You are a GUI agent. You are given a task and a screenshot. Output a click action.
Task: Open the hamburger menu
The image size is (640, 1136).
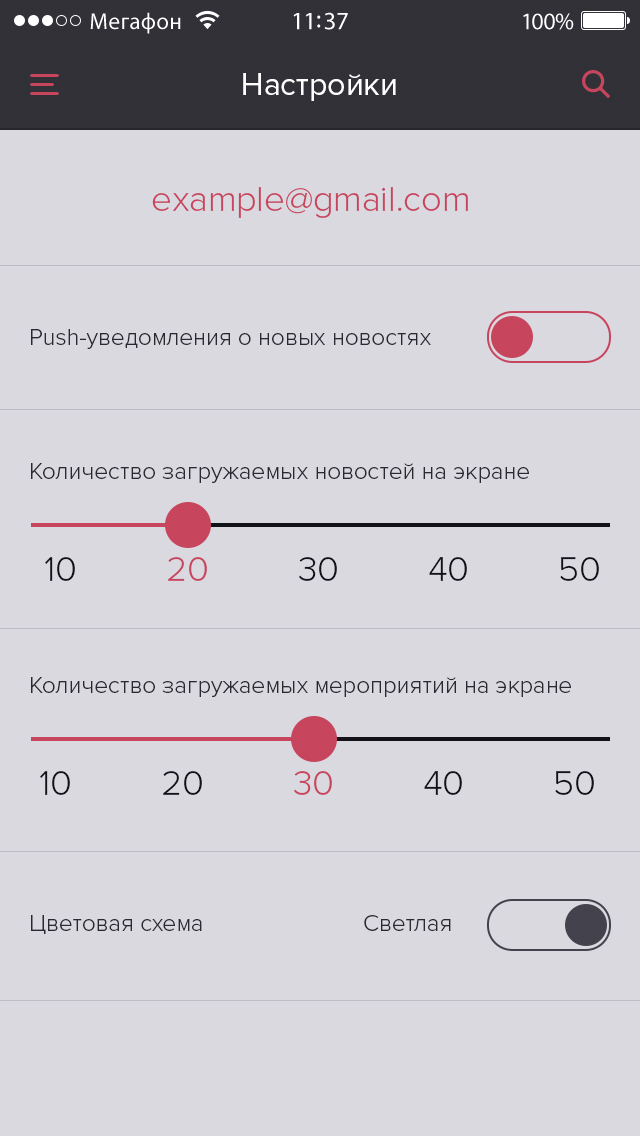tap(44, 85)
